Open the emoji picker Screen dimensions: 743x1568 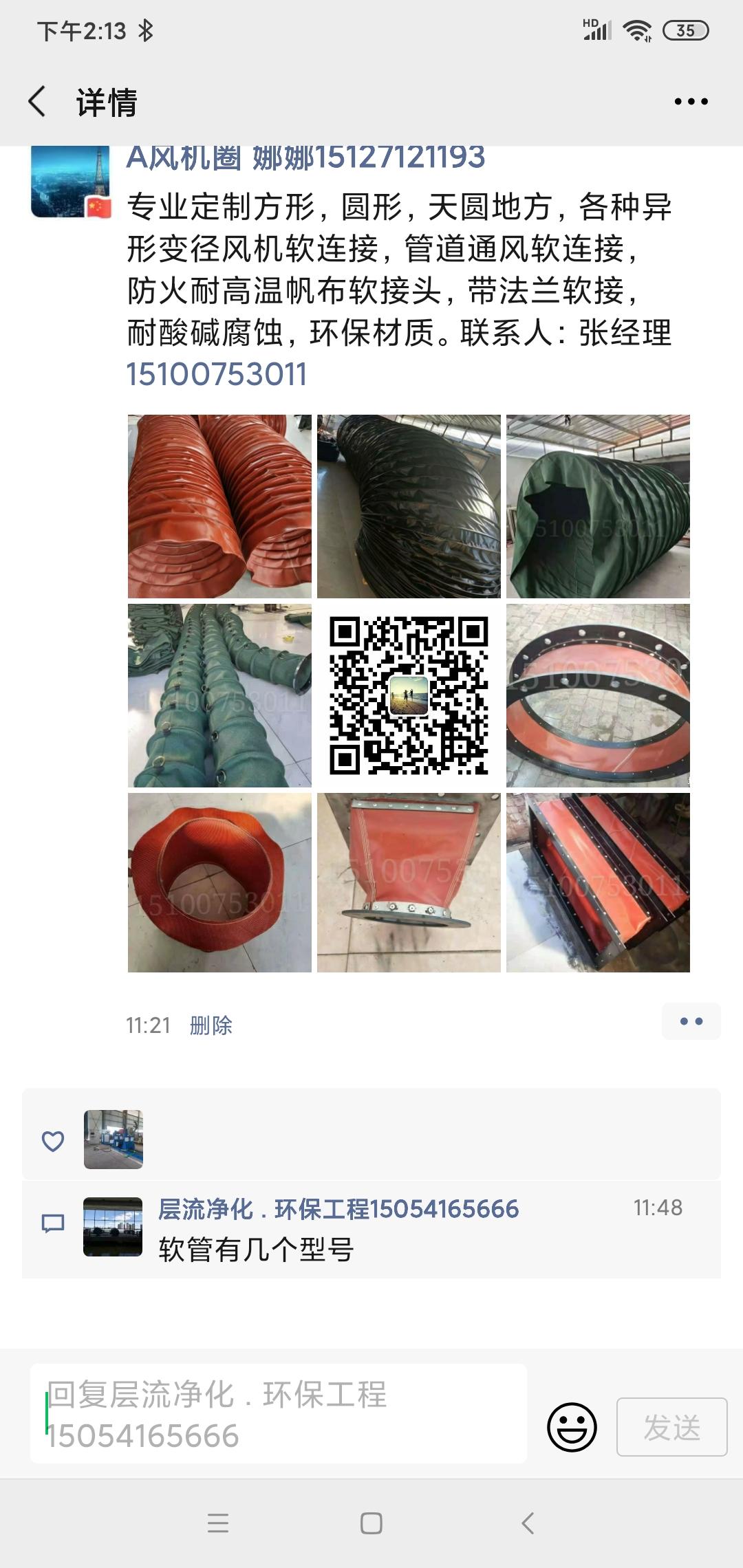coord(571,1427)
